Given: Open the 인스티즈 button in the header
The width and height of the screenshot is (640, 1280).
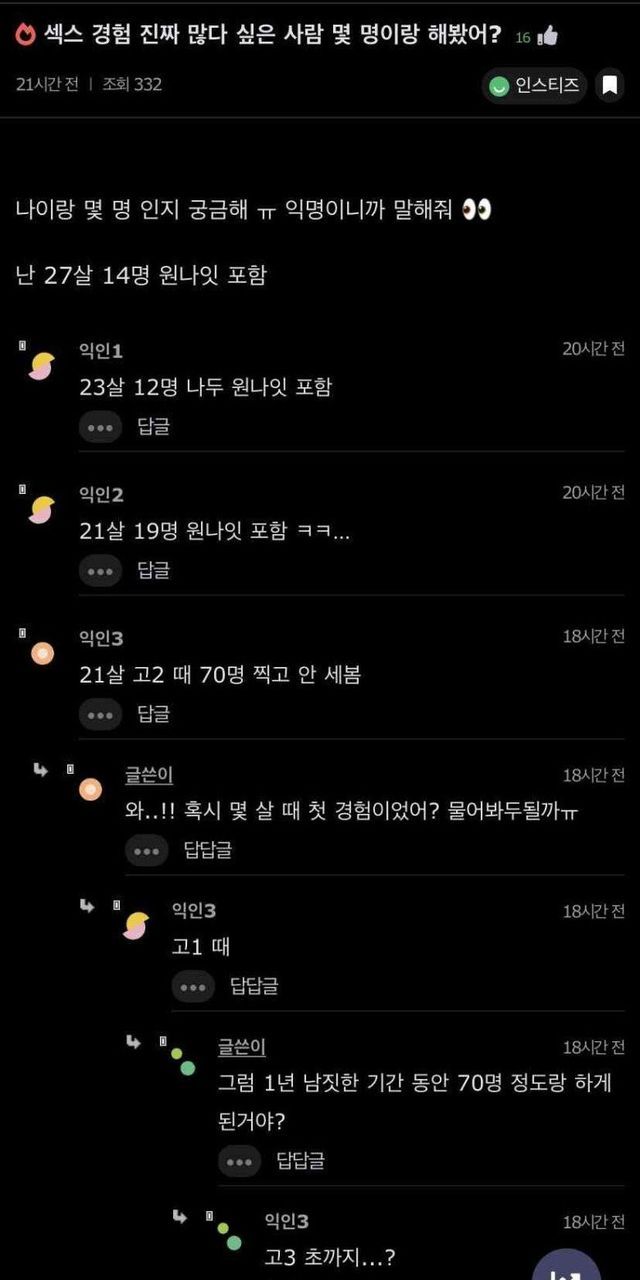Looking at the screenshot, I should 534,86.
